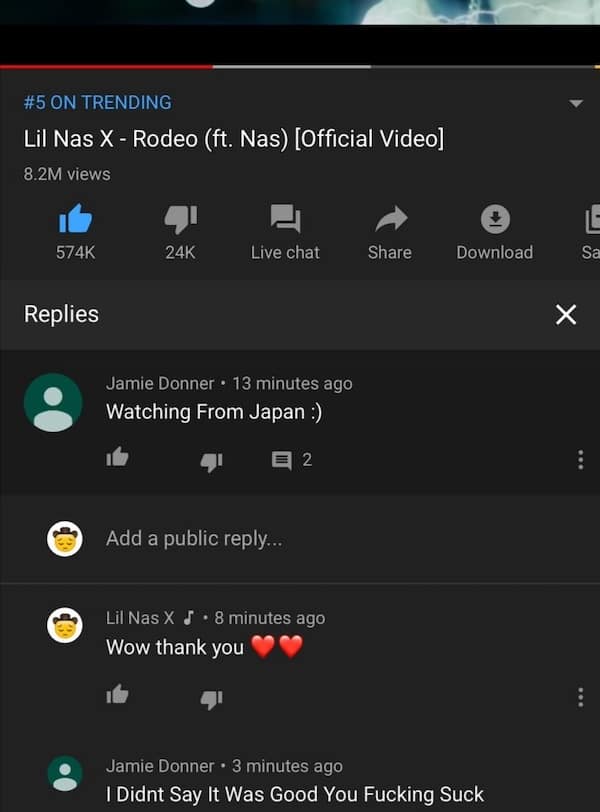Open Lil Nas X's profile avatar in reply

[x=65, y=626]
